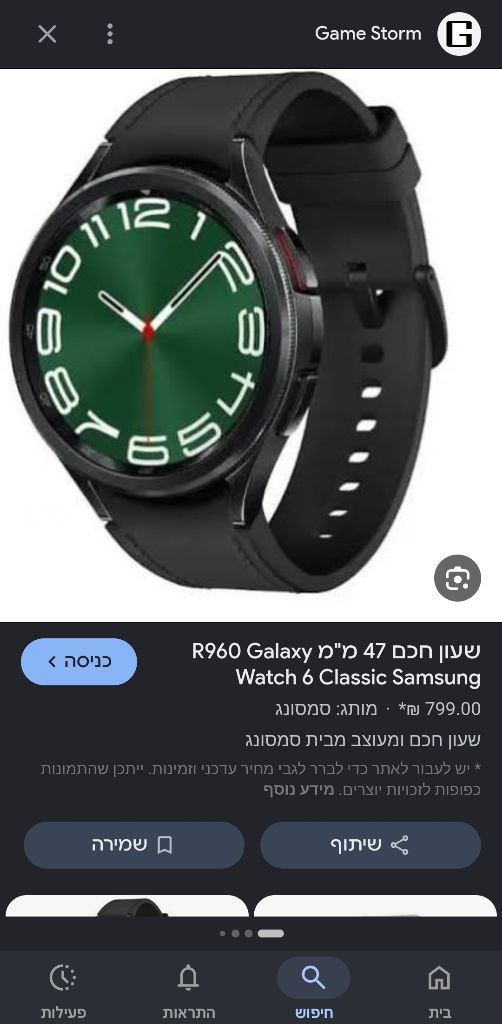502x1024 pixels.
Task: Save the product with שמירה
Action: (x=134, y=845)
